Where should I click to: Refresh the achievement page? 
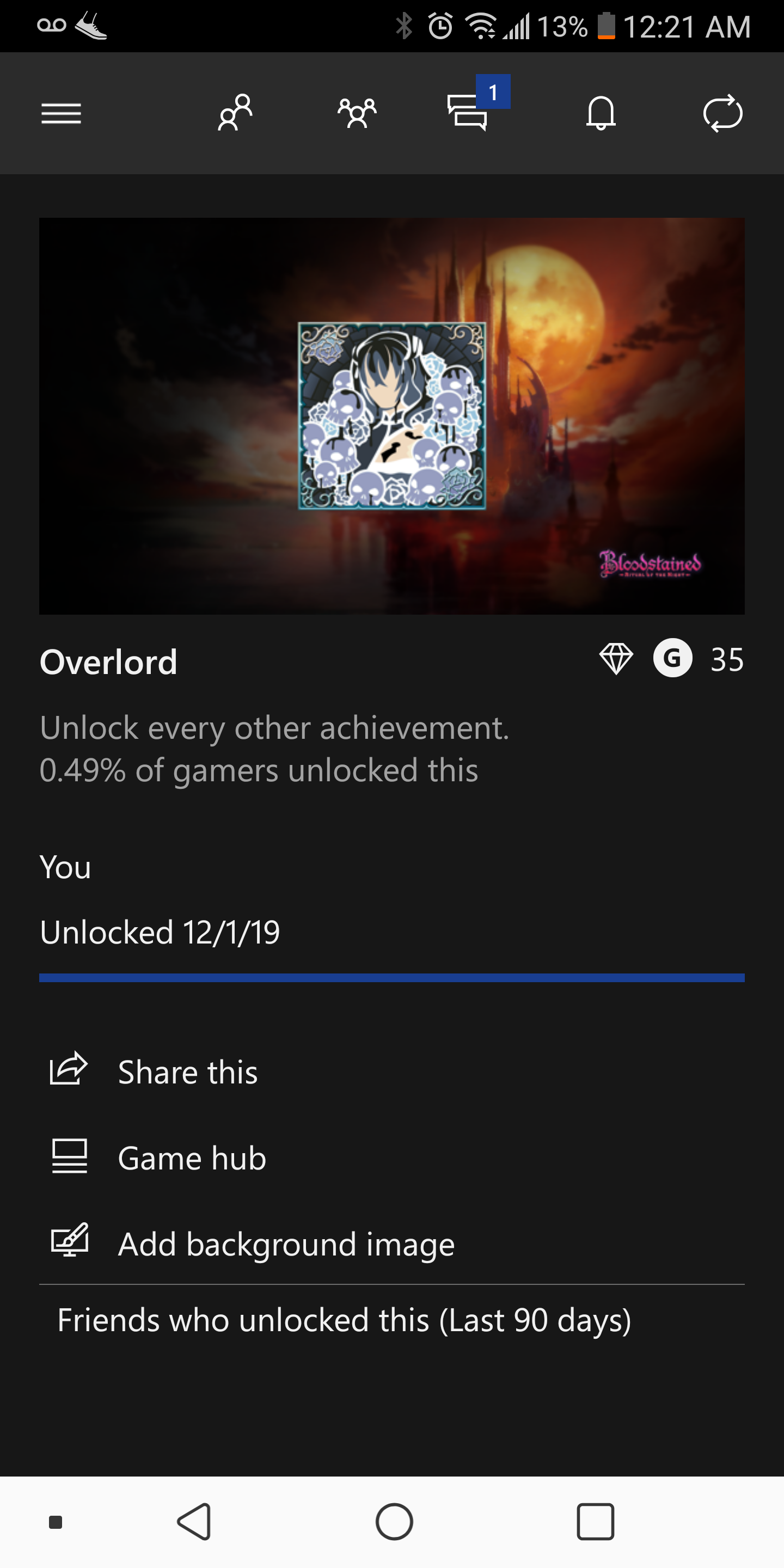pos(723,113)
